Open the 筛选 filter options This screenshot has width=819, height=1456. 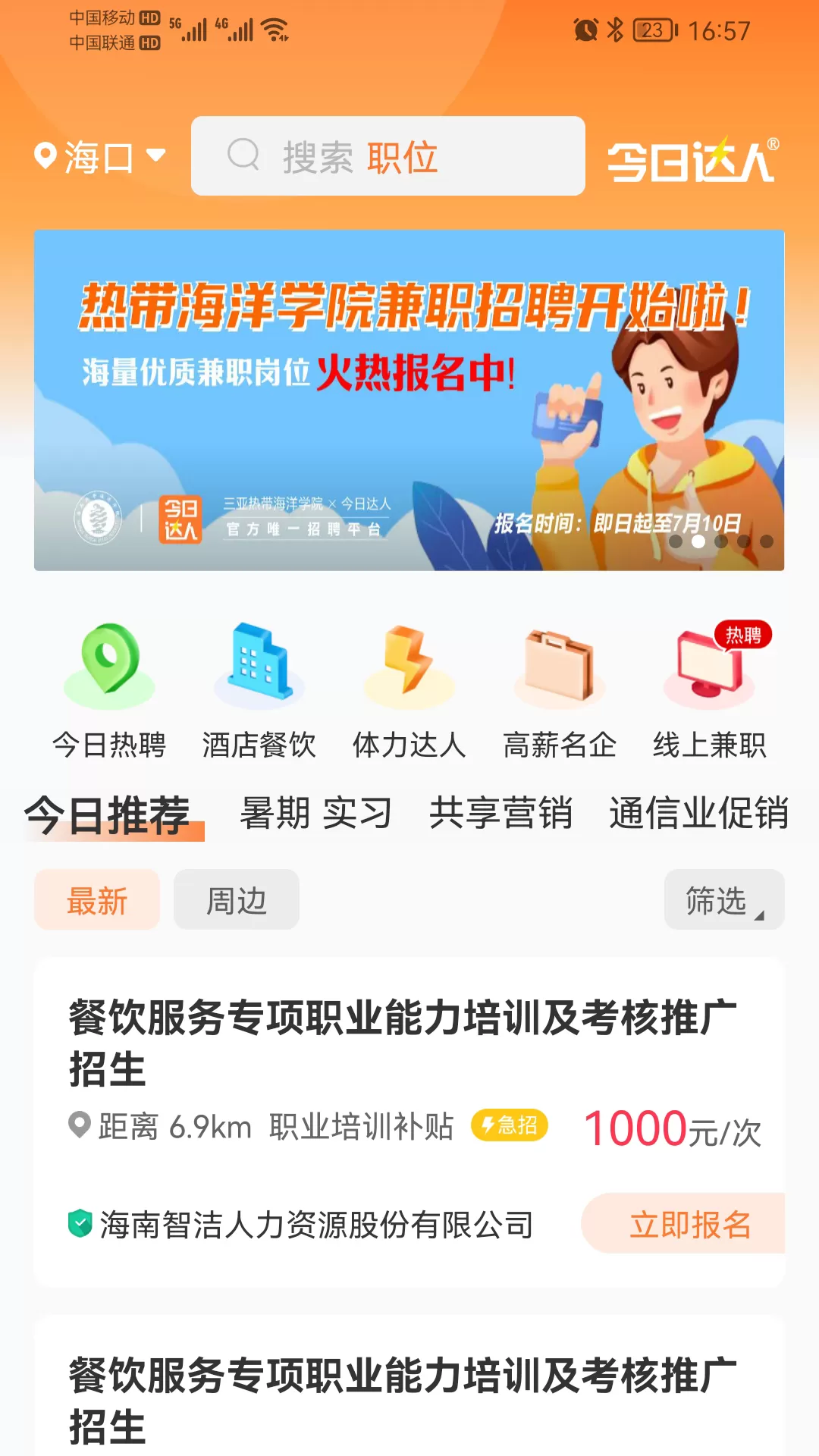click(x=724, y=900)
